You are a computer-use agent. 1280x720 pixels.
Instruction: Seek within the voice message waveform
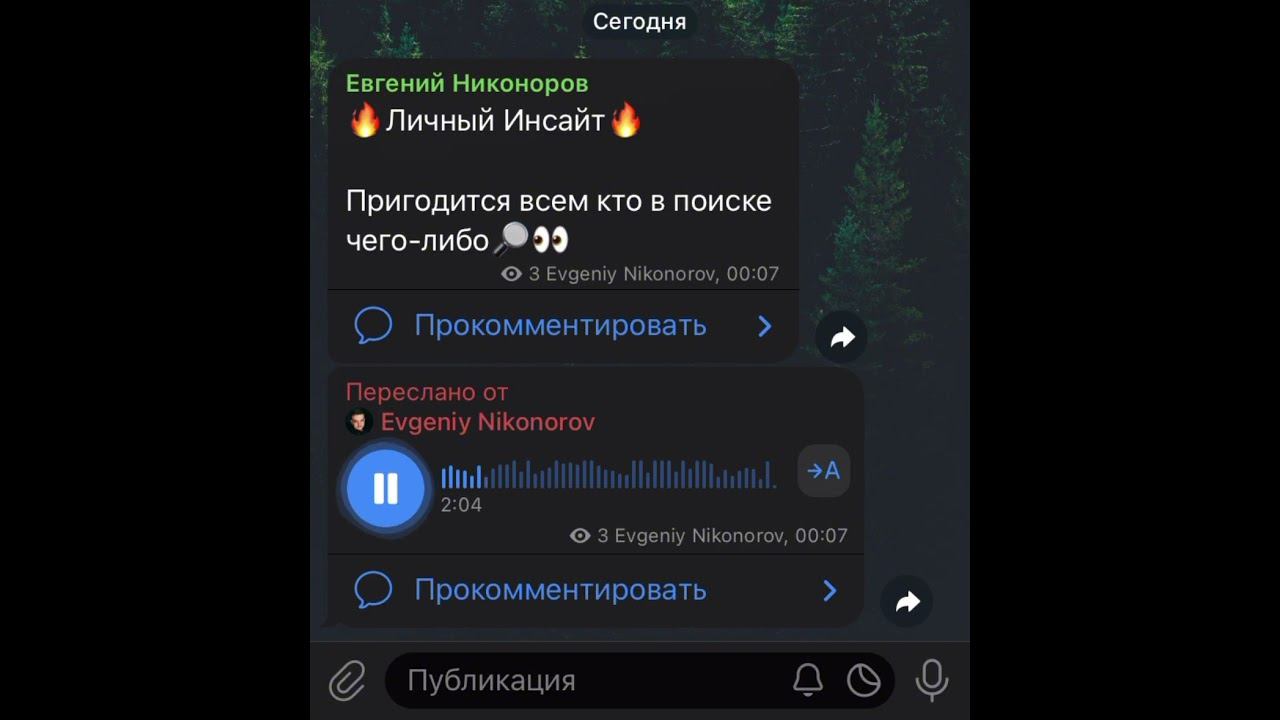tap(608, 475)
